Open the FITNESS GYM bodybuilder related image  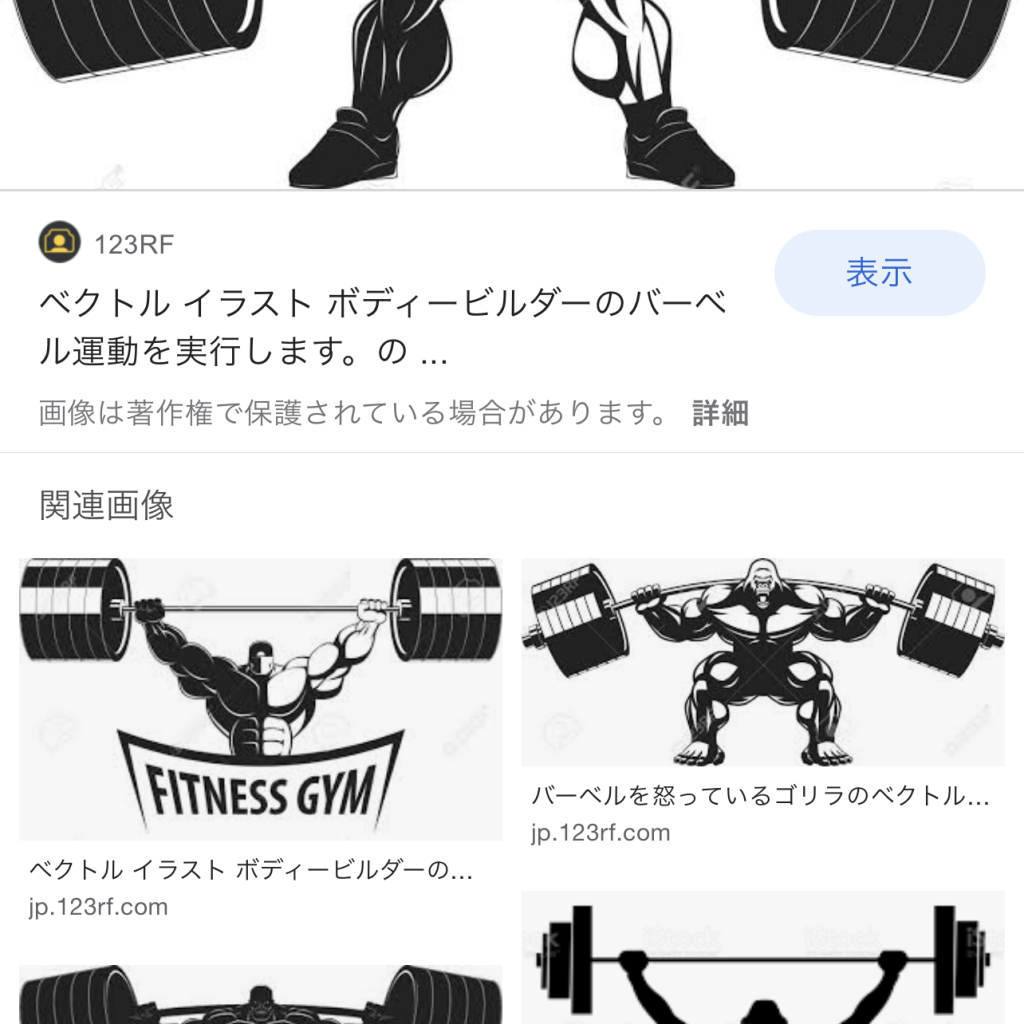click(x=260, y=699)
